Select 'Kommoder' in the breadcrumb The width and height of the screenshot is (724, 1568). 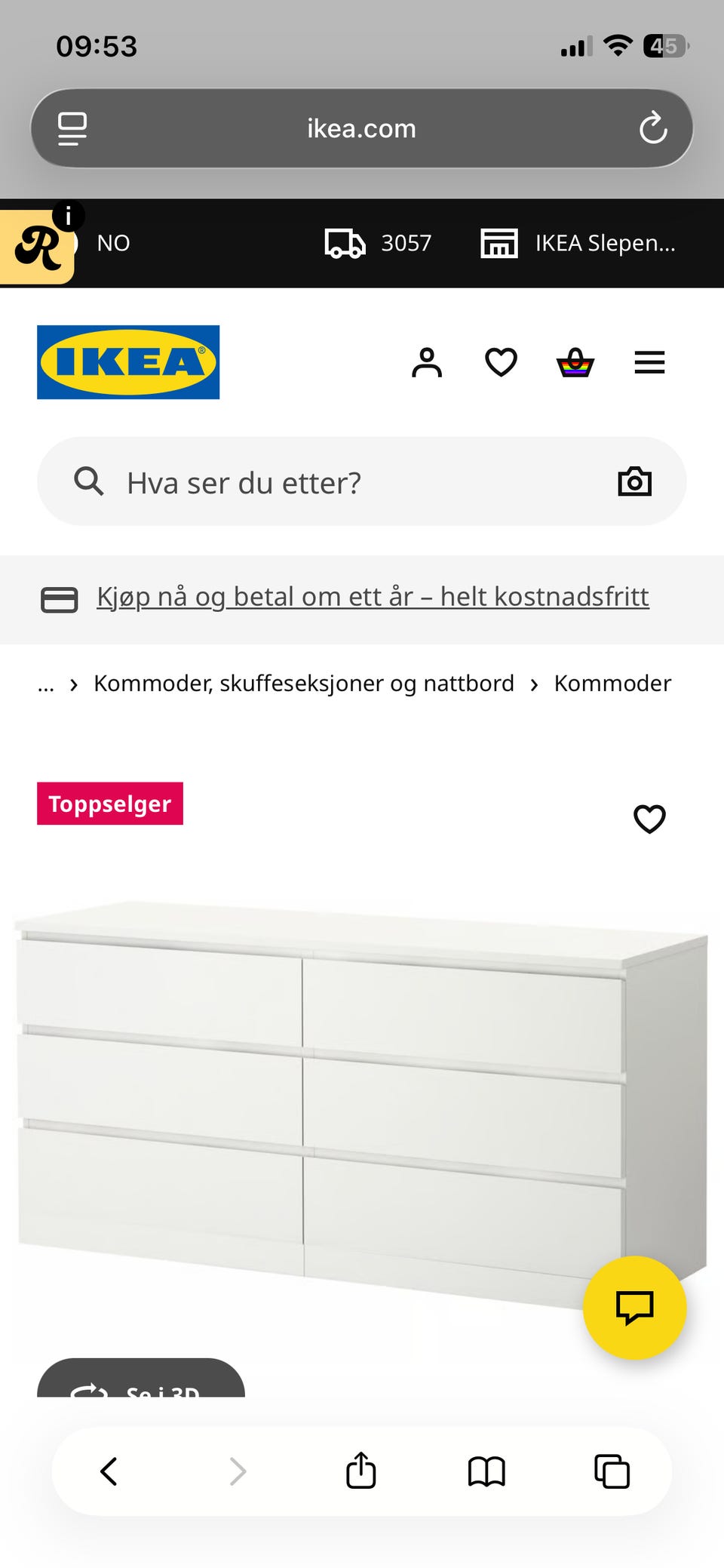(x=612, y=683)
